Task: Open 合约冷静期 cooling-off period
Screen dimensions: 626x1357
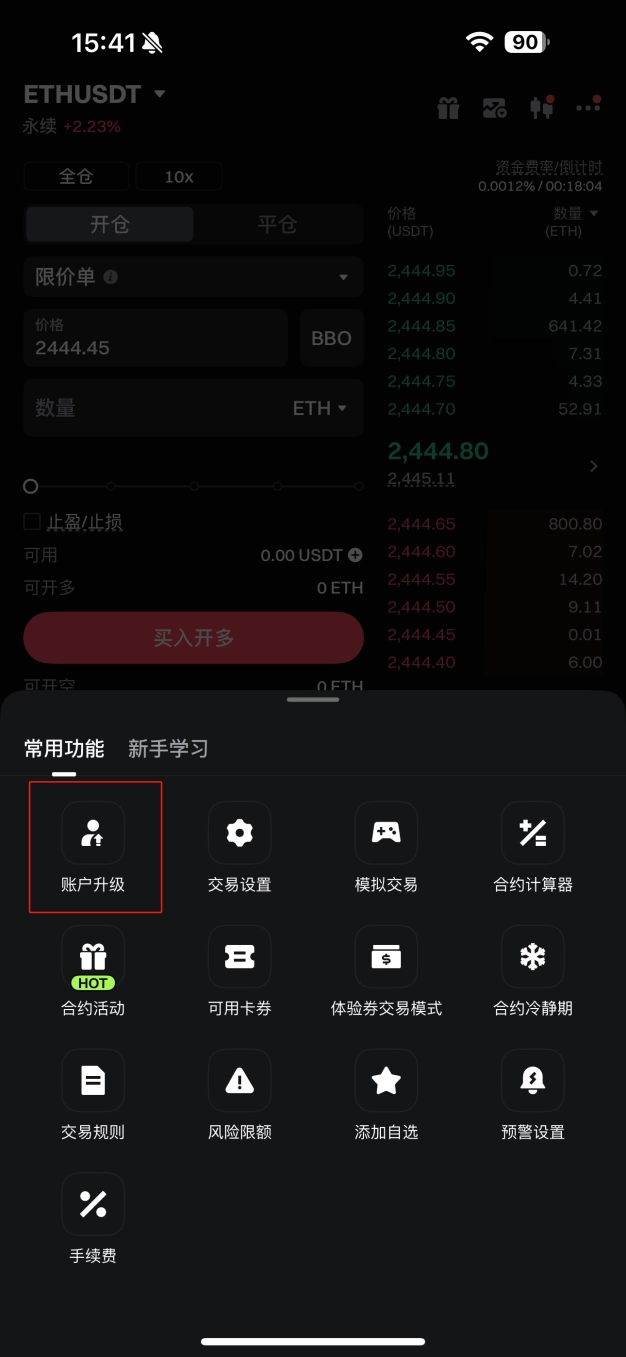Action: pyautogui.click(x=533, y=957)
